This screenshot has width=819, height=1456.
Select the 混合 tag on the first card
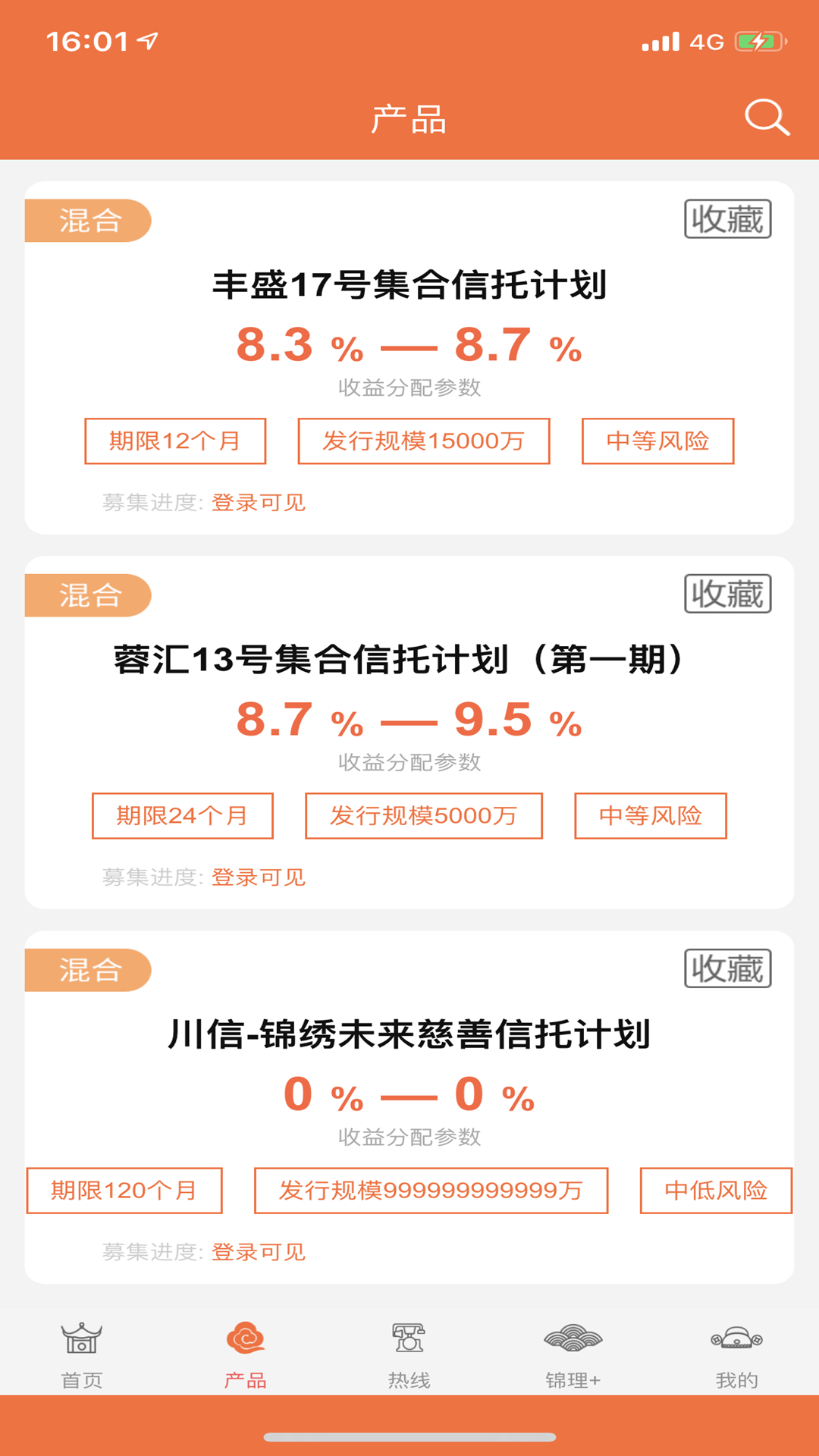89,219
